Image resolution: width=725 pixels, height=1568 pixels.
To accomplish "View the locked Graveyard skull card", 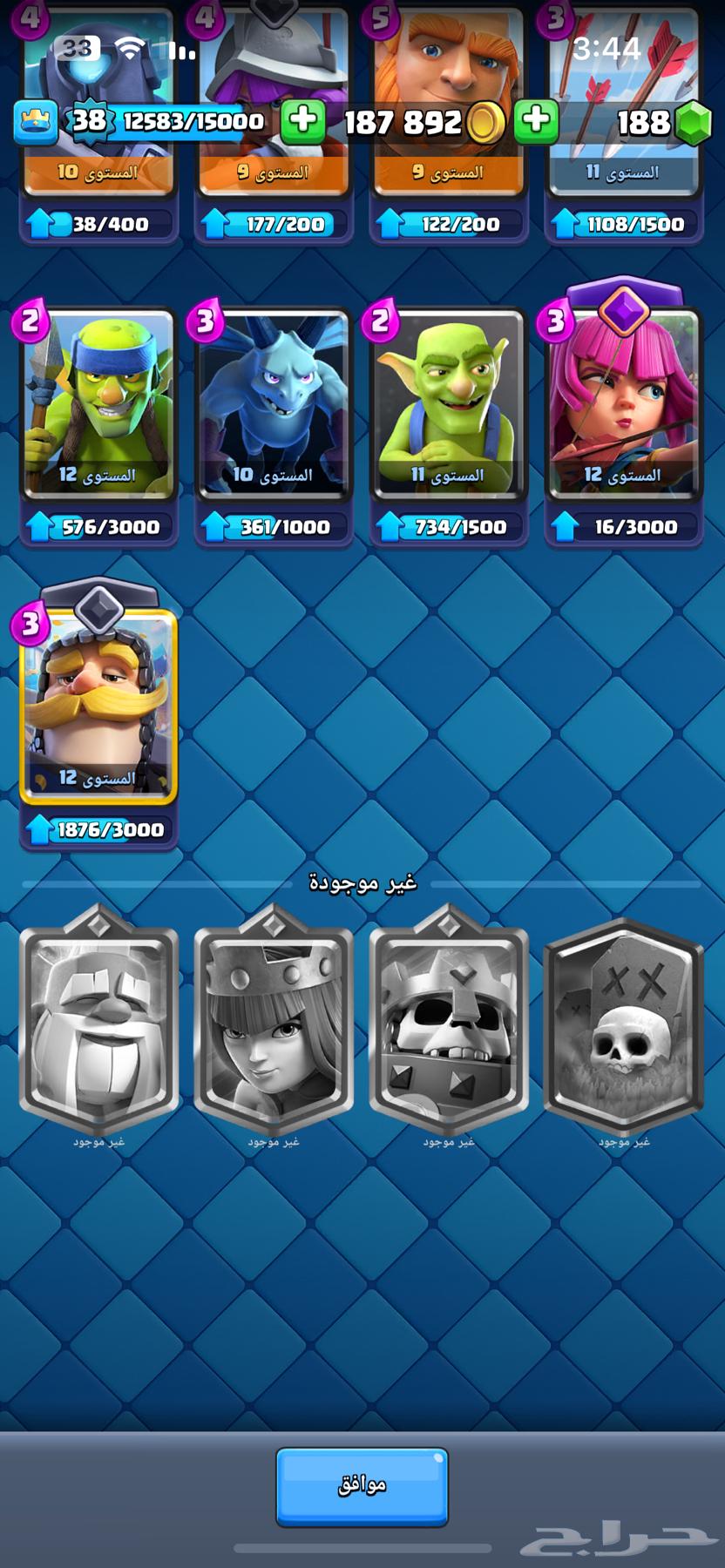I will (624, 1019).
